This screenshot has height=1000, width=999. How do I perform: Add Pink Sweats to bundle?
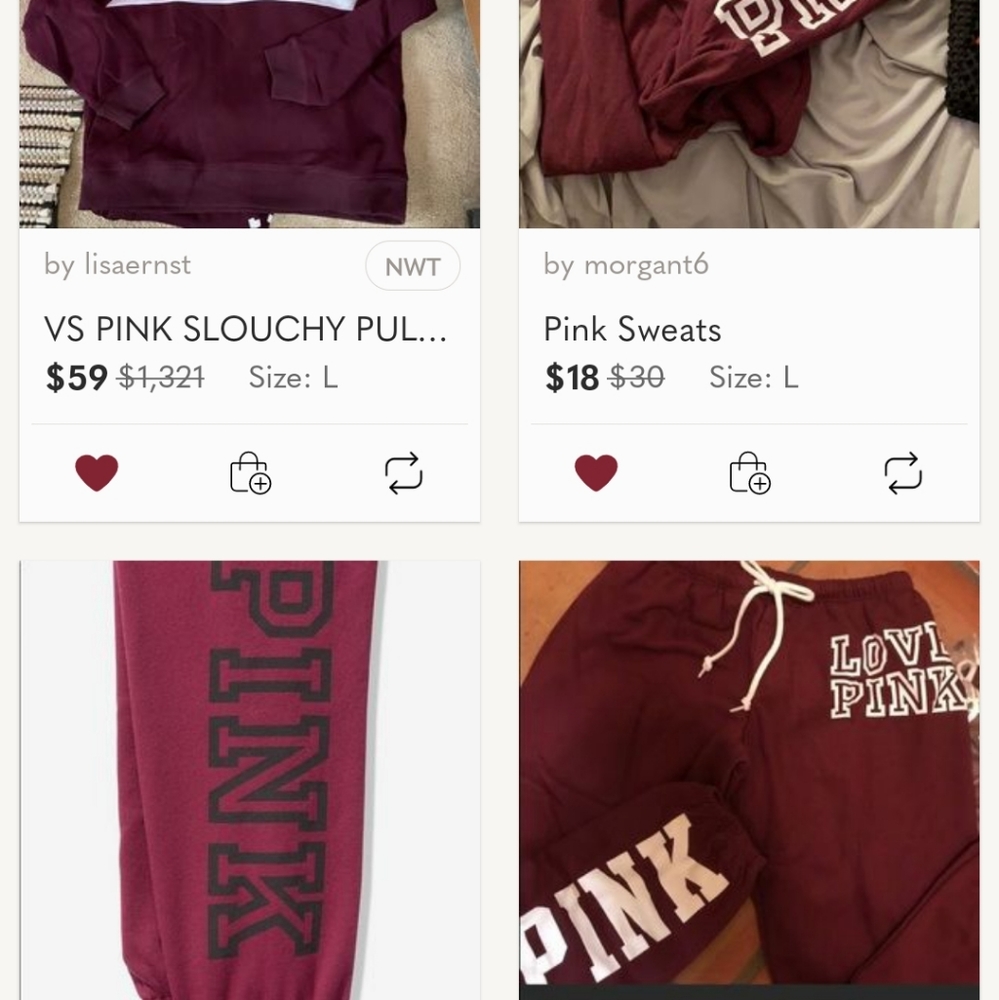coord(750,473)
